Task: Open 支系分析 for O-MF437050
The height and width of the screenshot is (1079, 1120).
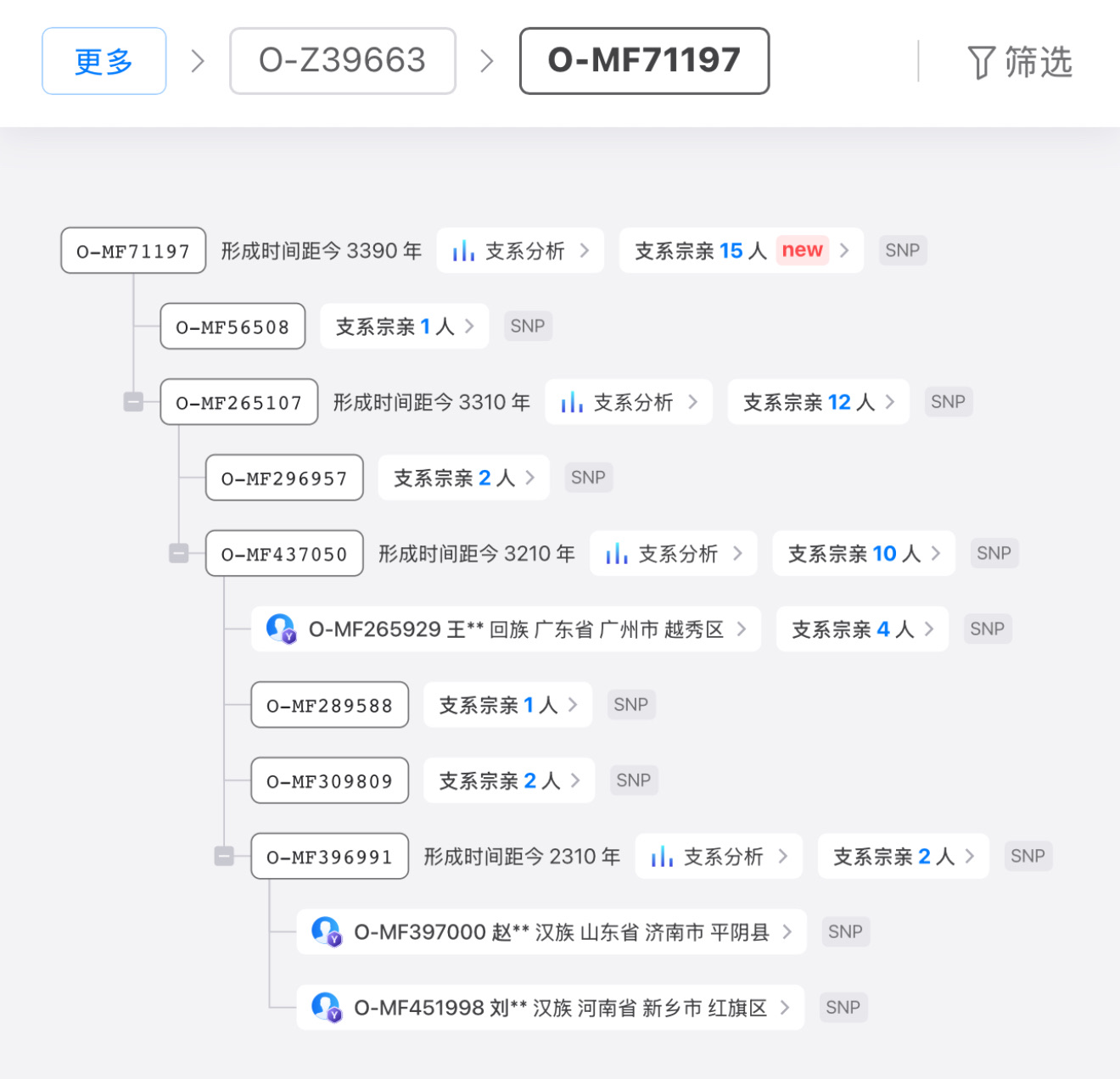Action: [673, 554]
